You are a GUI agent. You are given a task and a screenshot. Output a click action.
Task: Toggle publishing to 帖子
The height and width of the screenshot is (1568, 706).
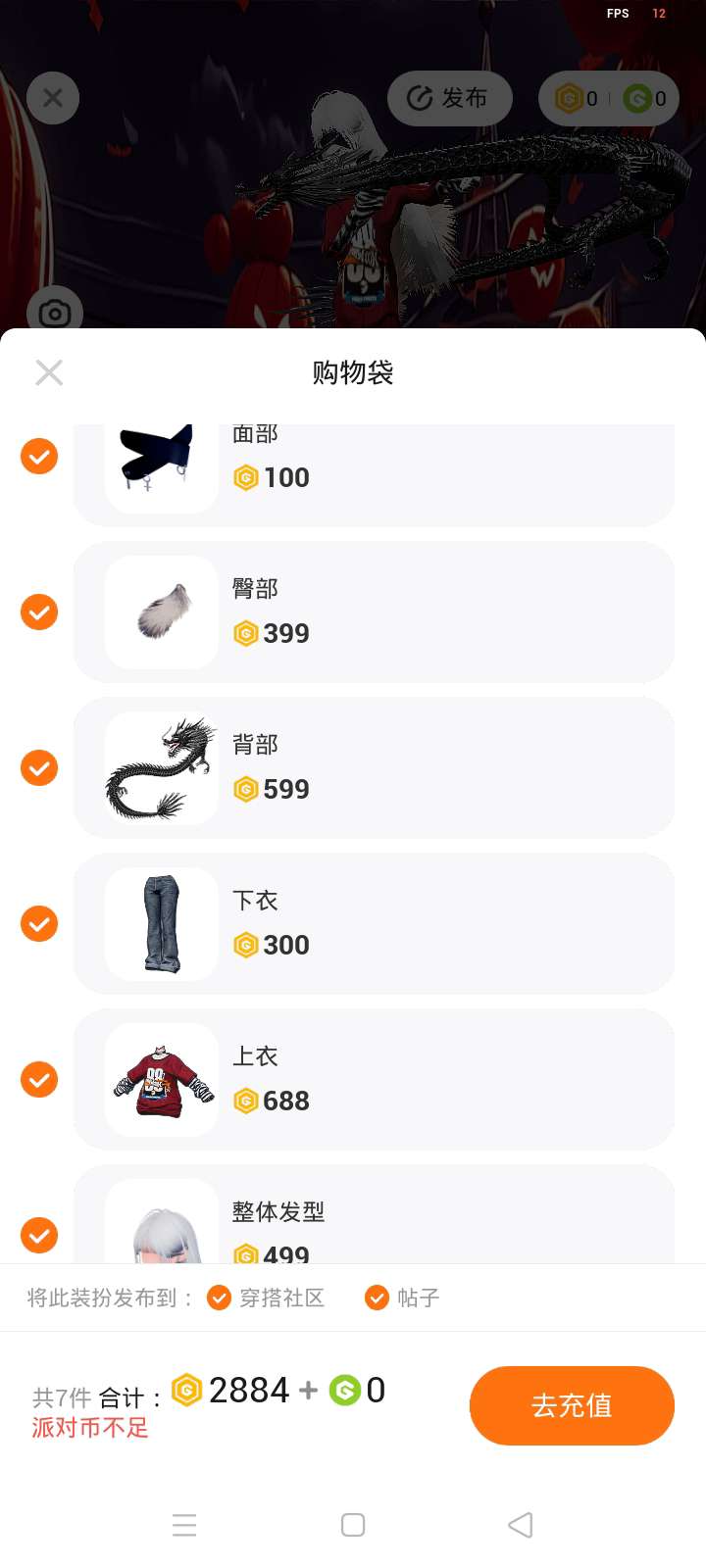click(x=377, y=1298)
